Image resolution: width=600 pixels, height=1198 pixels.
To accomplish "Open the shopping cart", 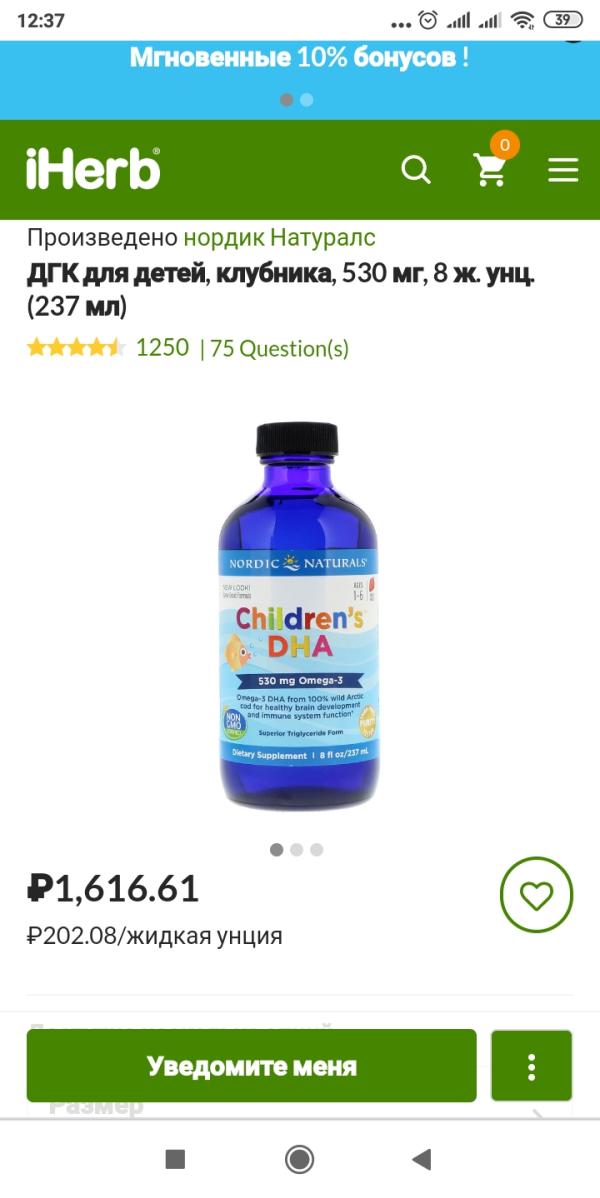I will [490, 170].
